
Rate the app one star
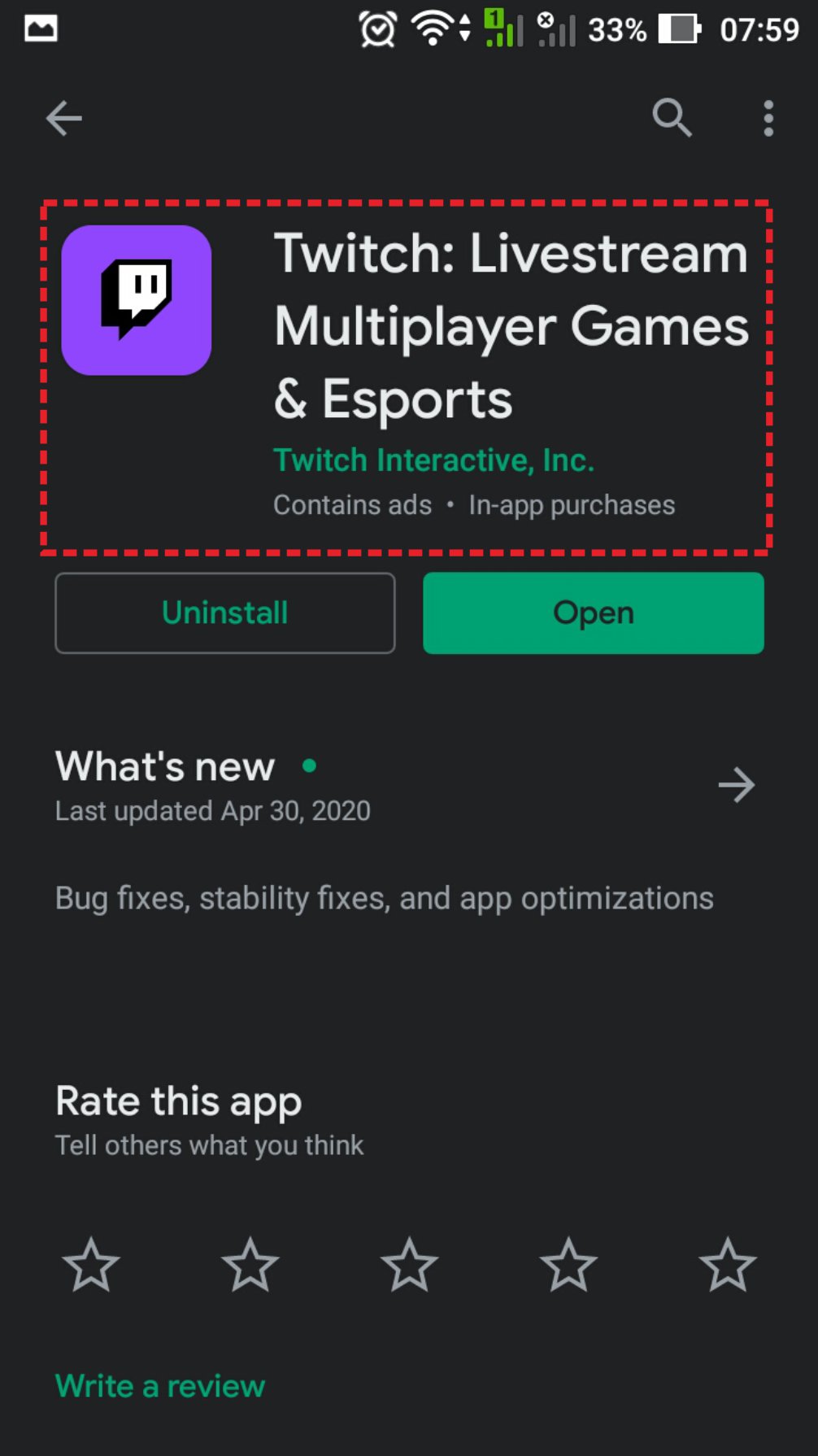(91, 1265)
